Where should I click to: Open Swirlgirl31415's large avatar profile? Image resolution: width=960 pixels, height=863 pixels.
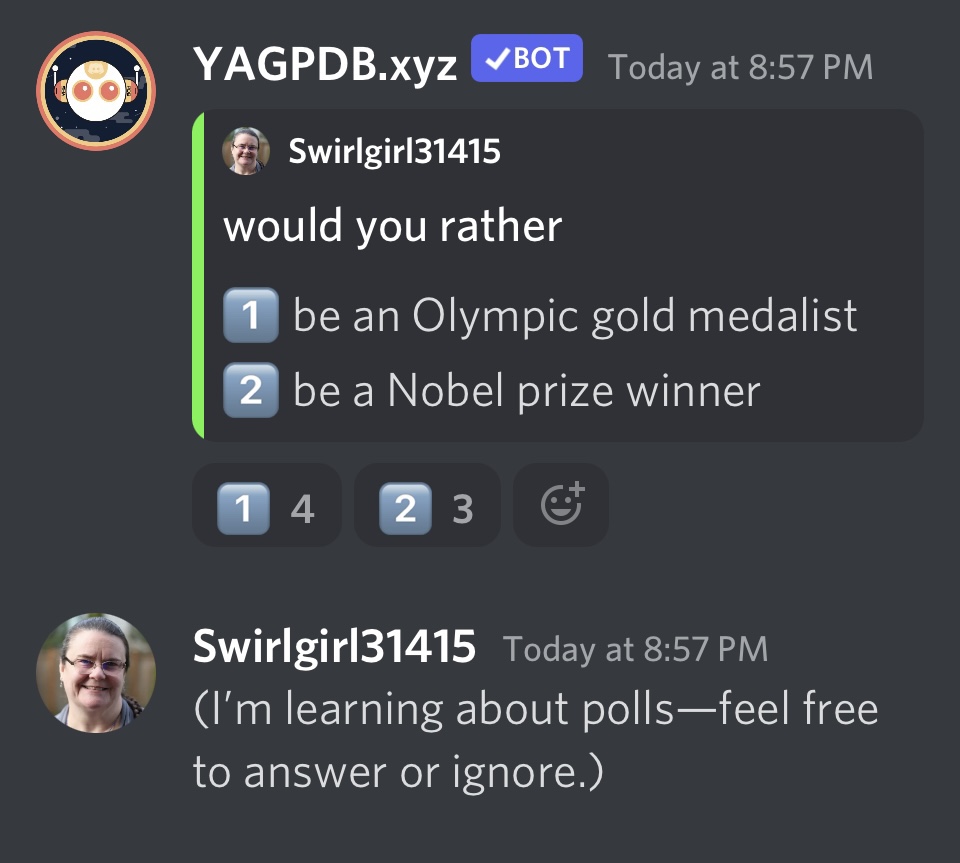[96, 672]
